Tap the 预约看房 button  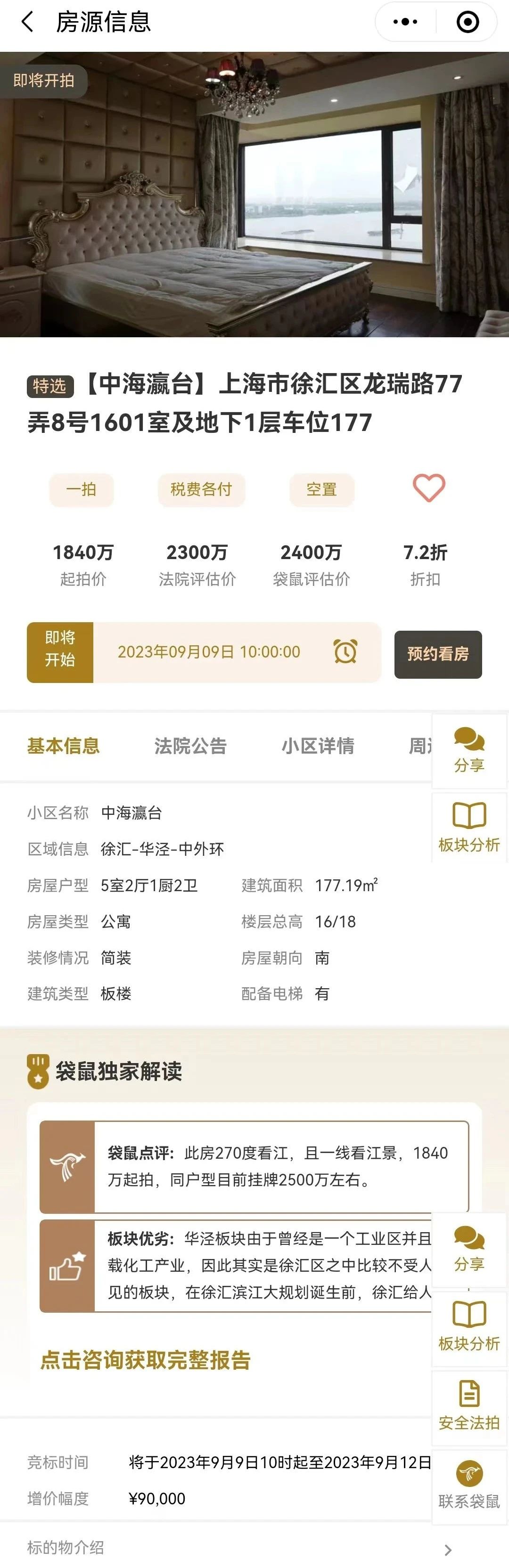[x=438, y=654]
